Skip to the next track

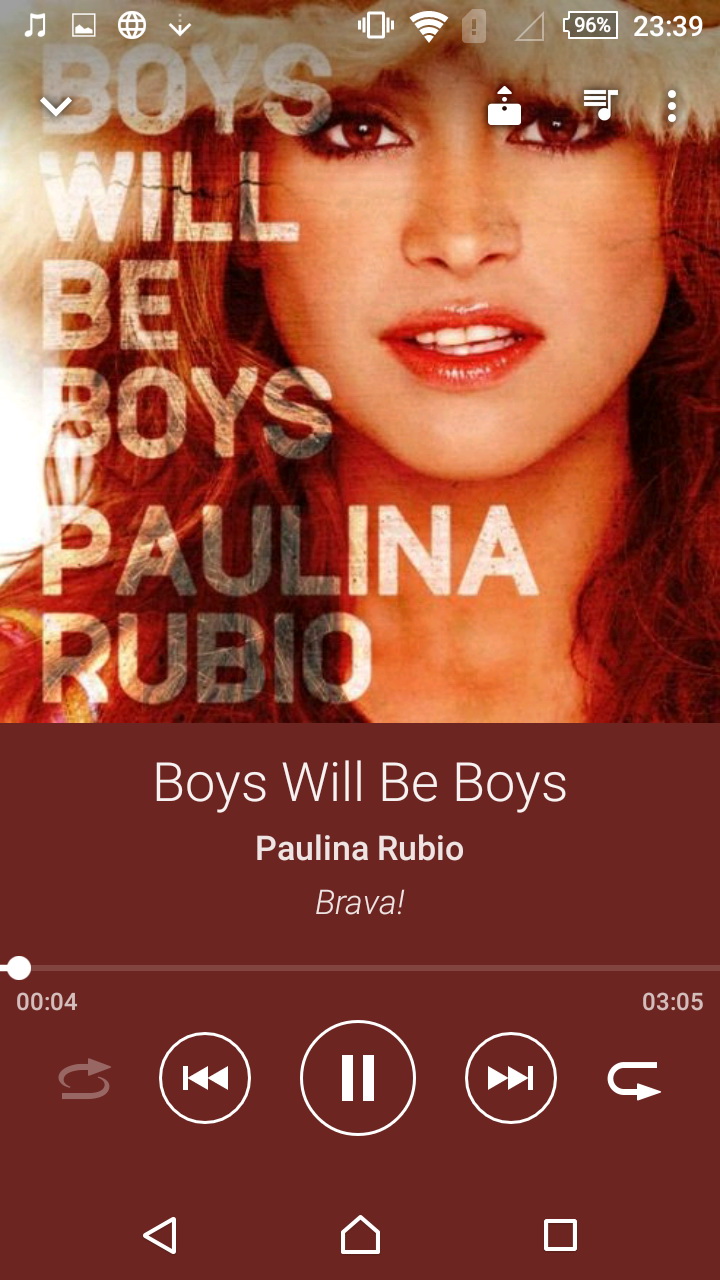511,1078
